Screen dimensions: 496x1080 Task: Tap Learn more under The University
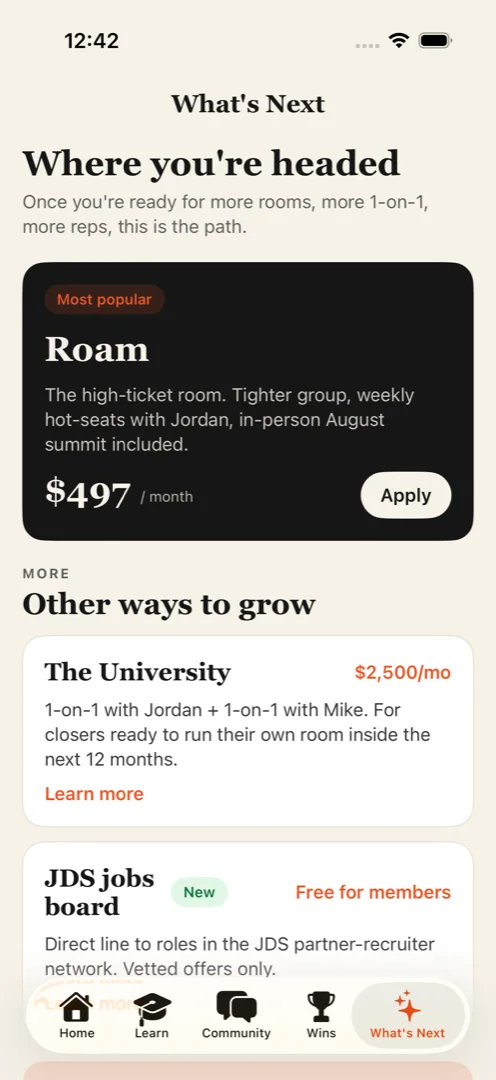pyautogui.click(x=94, y=793)
